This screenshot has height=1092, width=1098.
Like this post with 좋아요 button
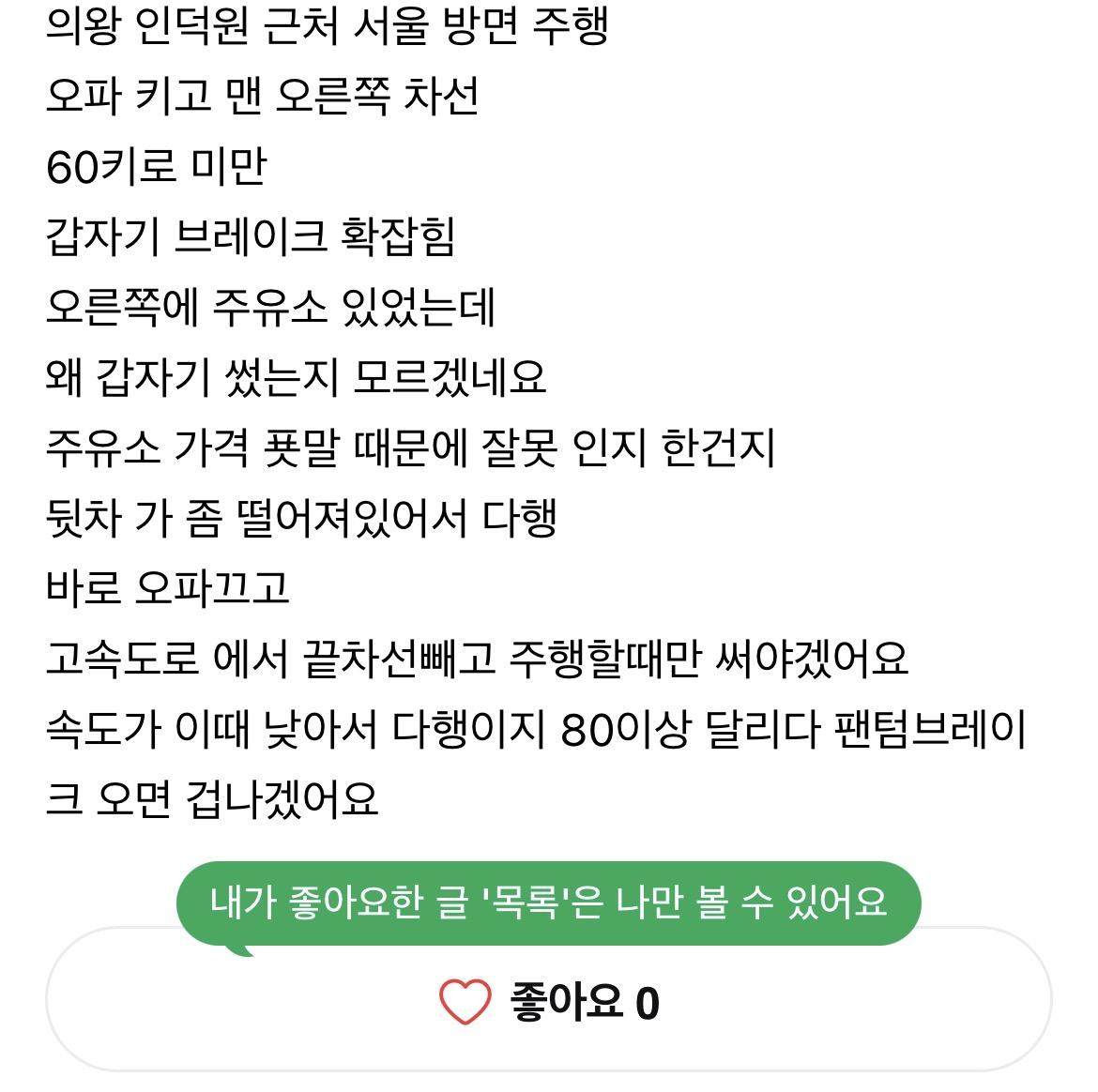coord(549,1002)
